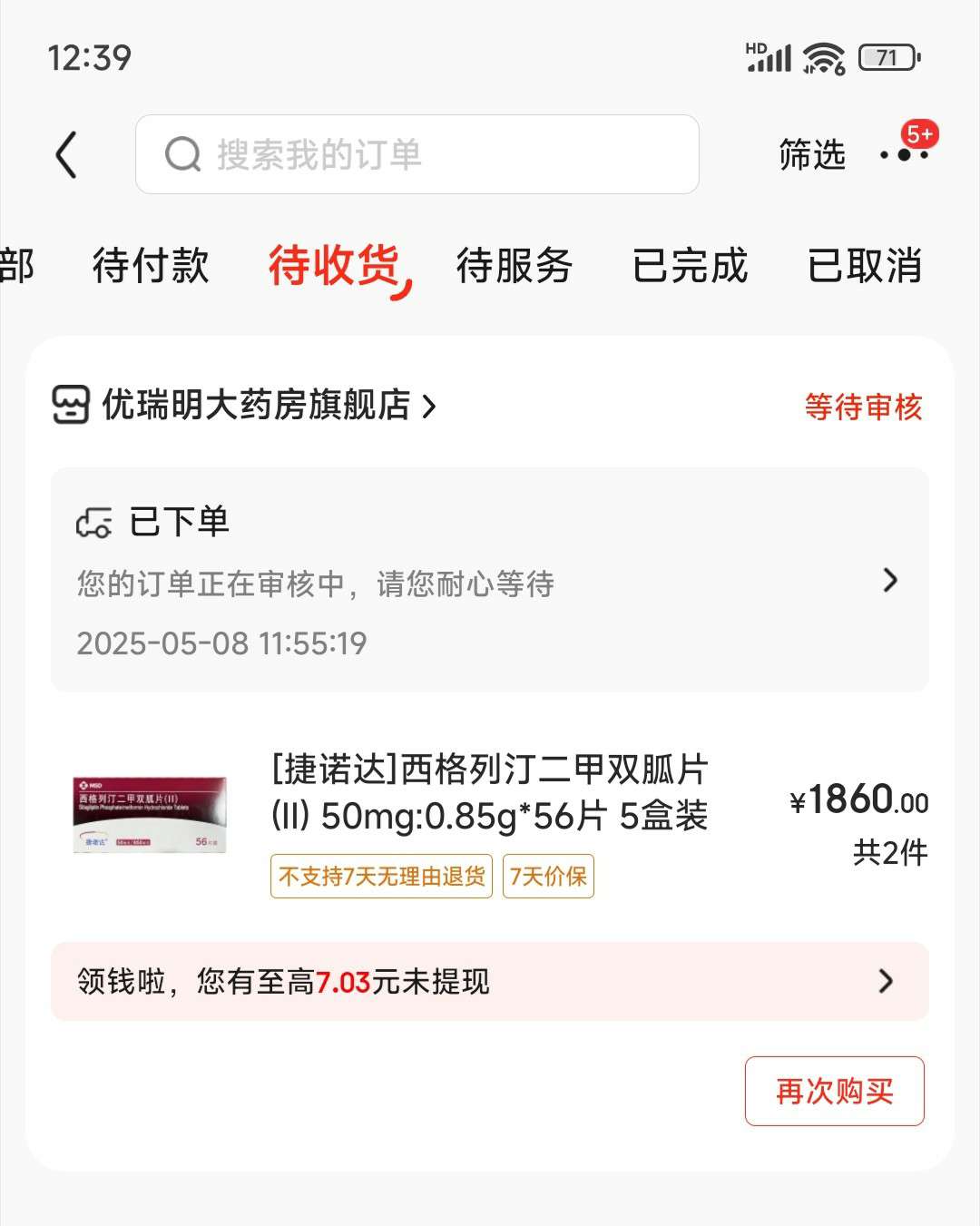980x1226 pixels.
Task: Tap the 搜索我的订单 search box
Action: (x=417, y=154)
